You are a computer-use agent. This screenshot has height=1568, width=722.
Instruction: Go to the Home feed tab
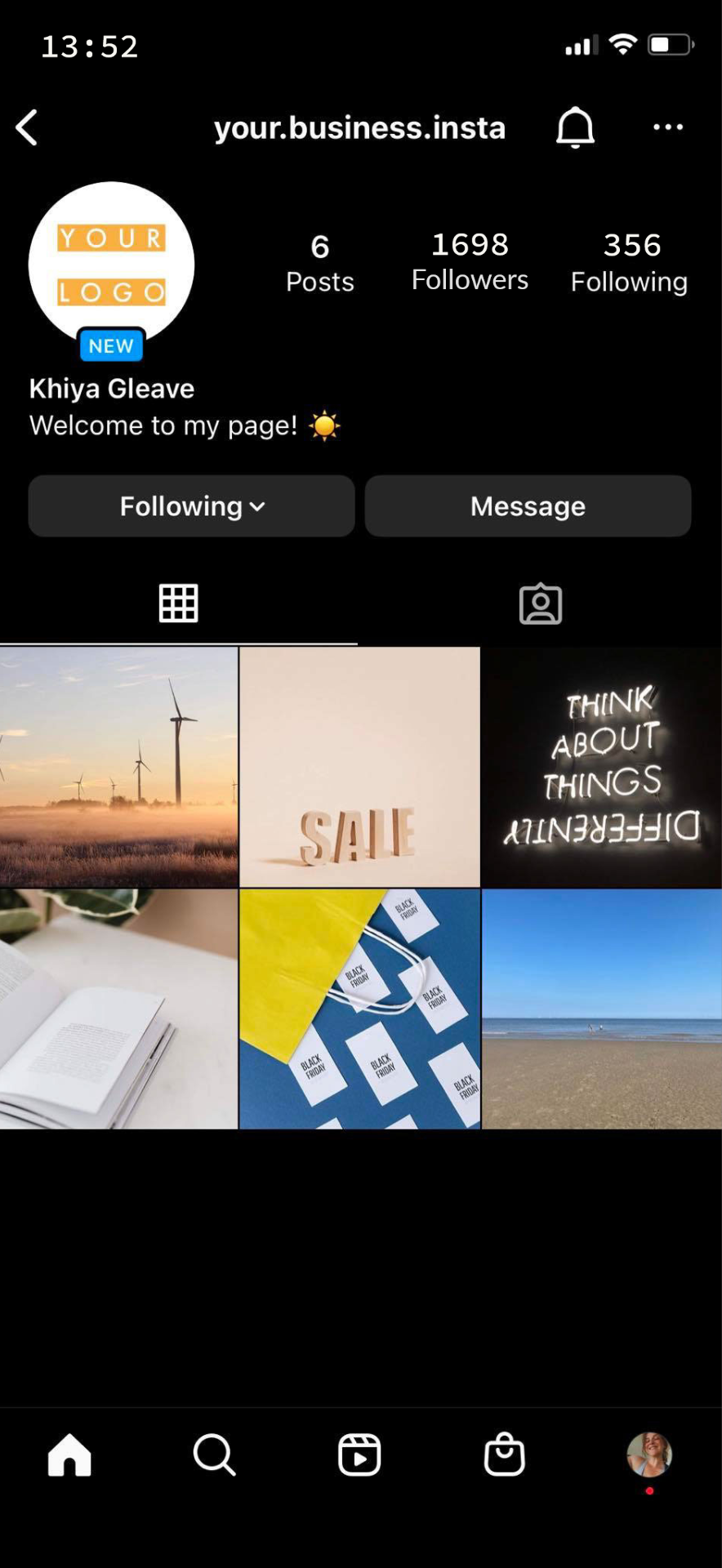click(x=69, y=1454)
